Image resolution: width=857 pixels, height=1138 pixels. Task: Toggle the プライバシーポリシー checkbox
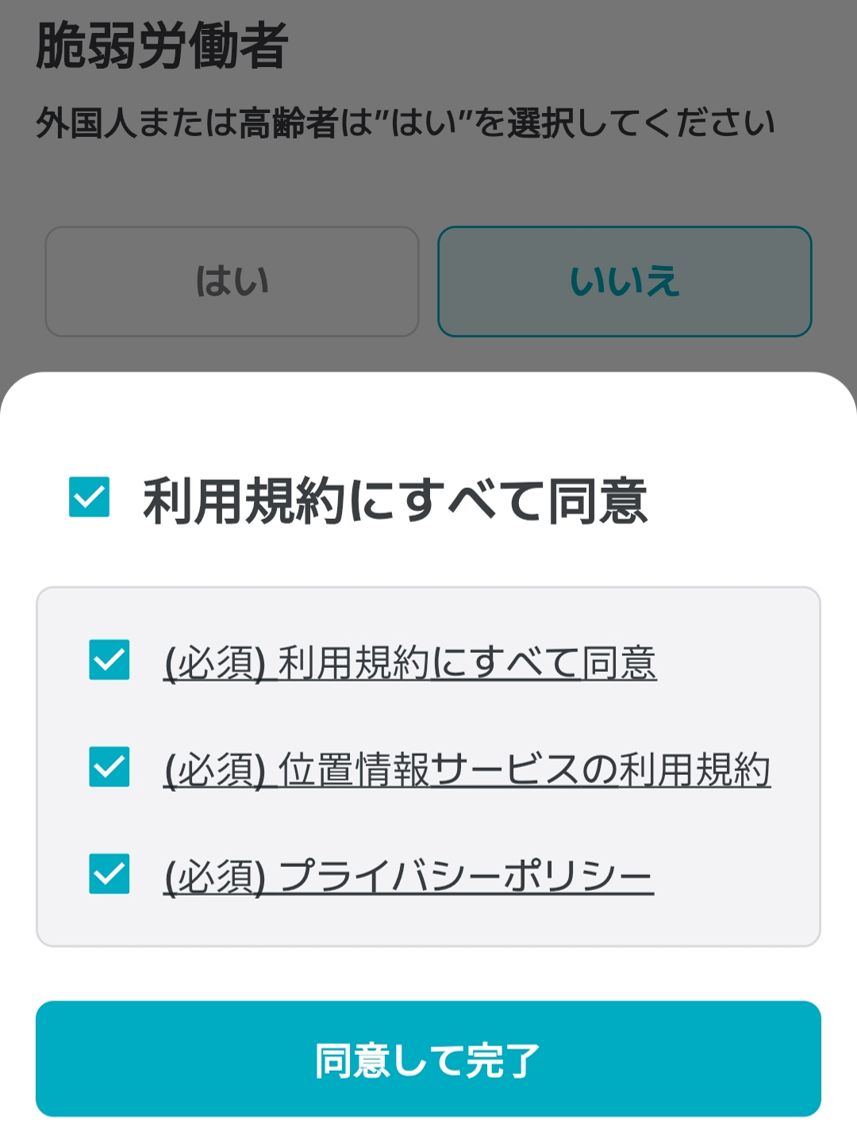(109, 873)
